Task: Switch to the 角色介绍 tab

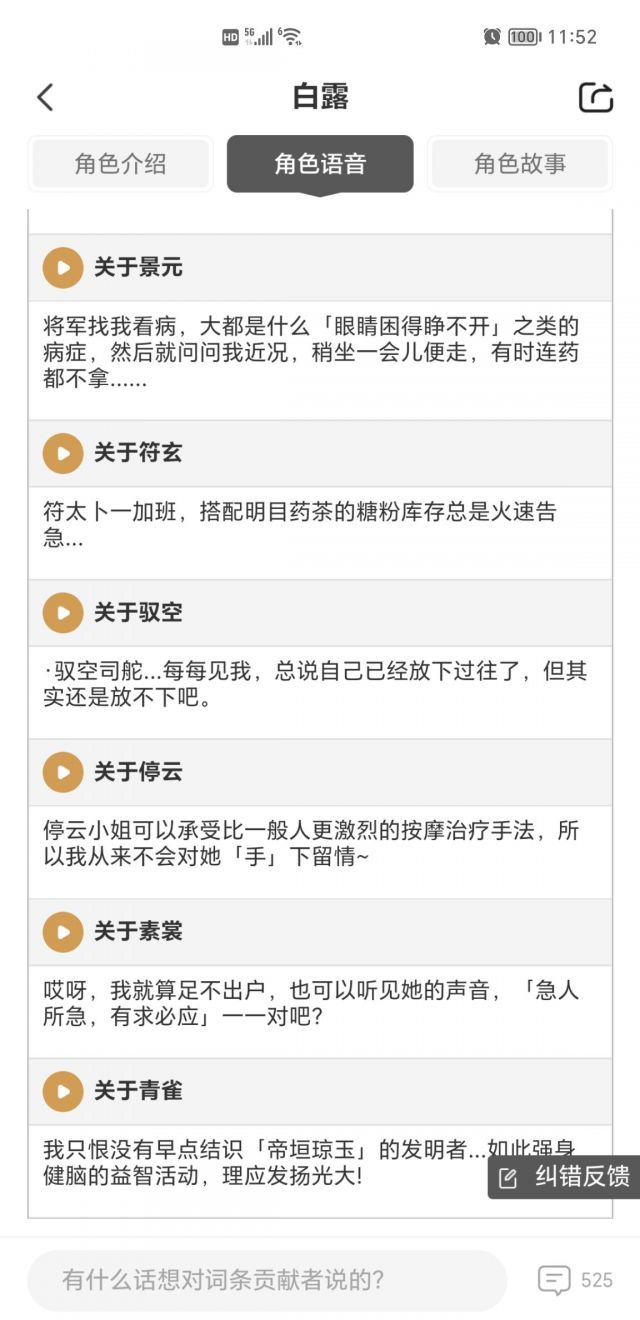Action: pyautogui.click(x=120, y=164)
